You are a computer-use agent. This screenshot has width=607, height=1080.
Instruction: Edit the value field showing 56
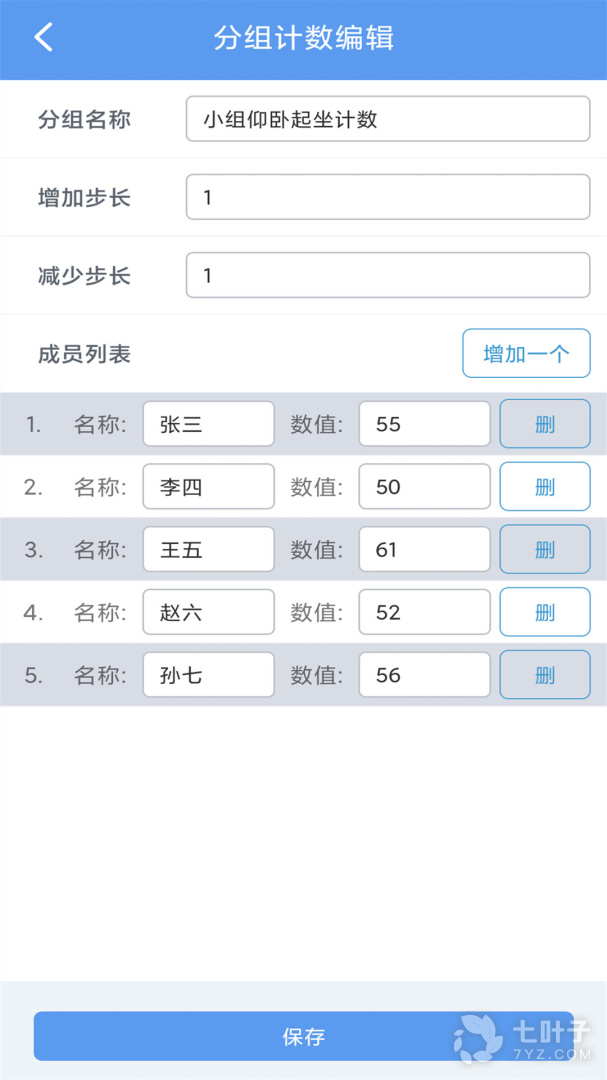click(x=424, y=674)
